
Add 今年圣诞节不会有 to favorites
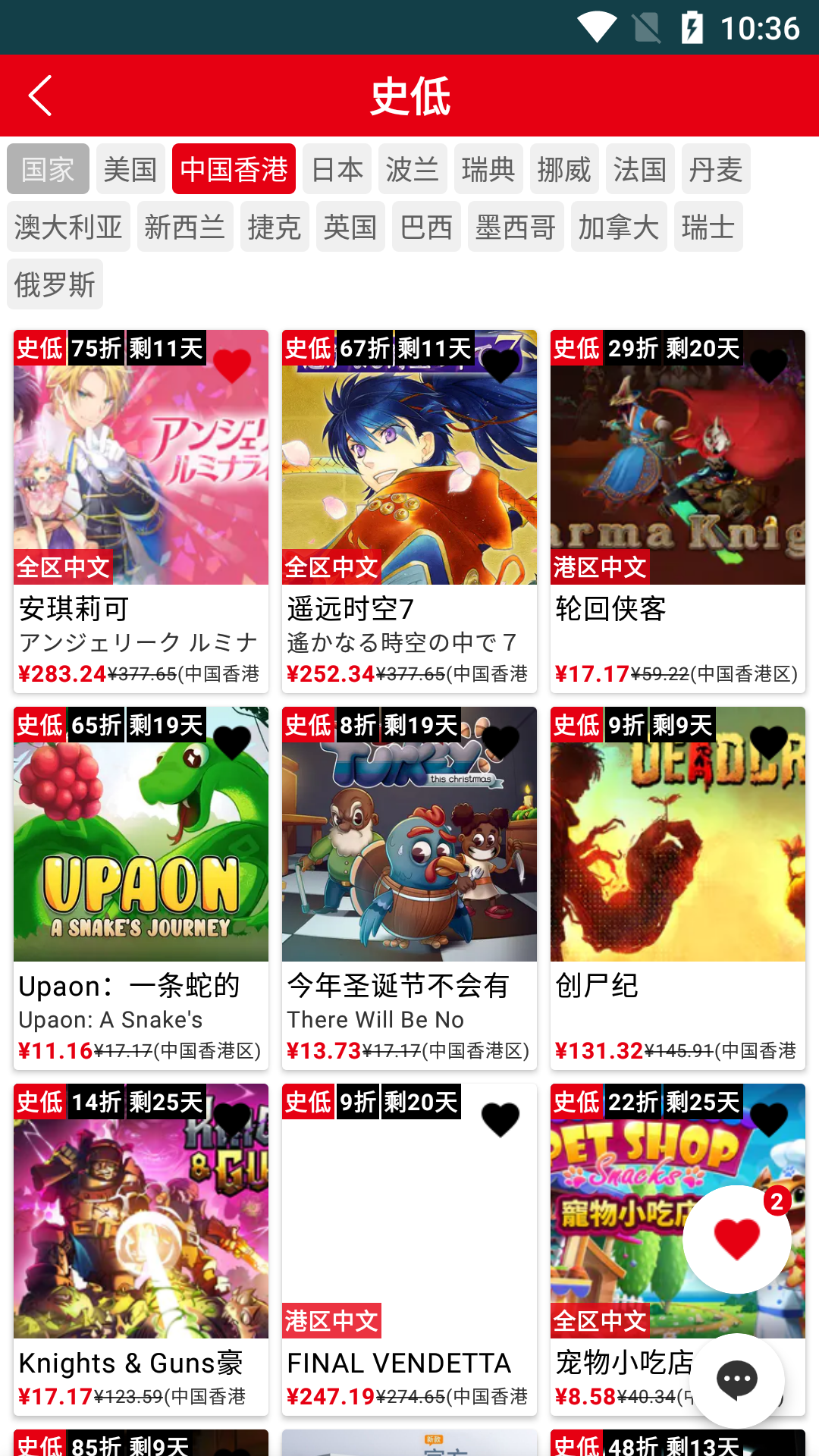click(500, 742)
